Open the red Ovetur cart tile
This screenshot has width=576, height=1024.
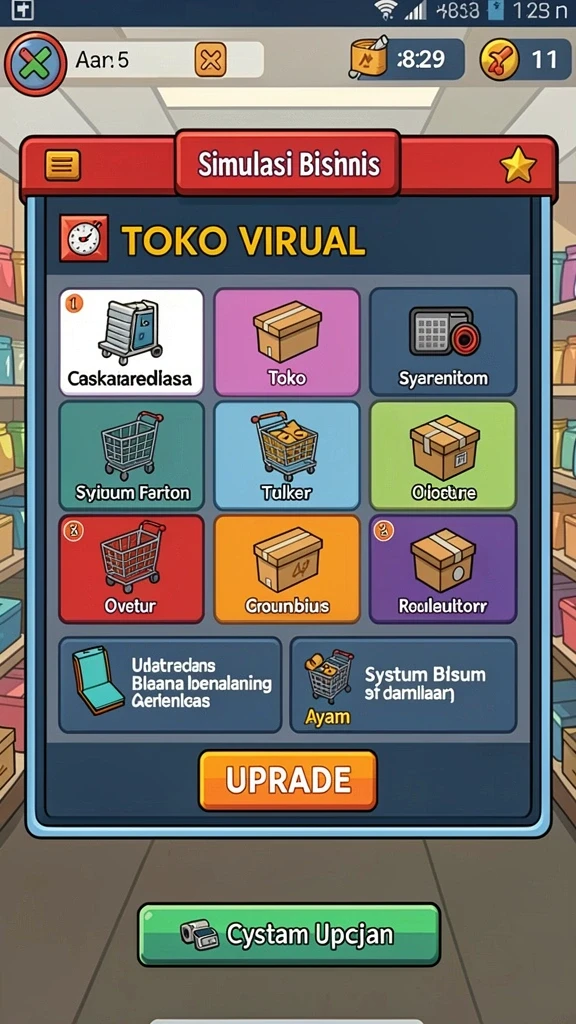pos(131,569)
